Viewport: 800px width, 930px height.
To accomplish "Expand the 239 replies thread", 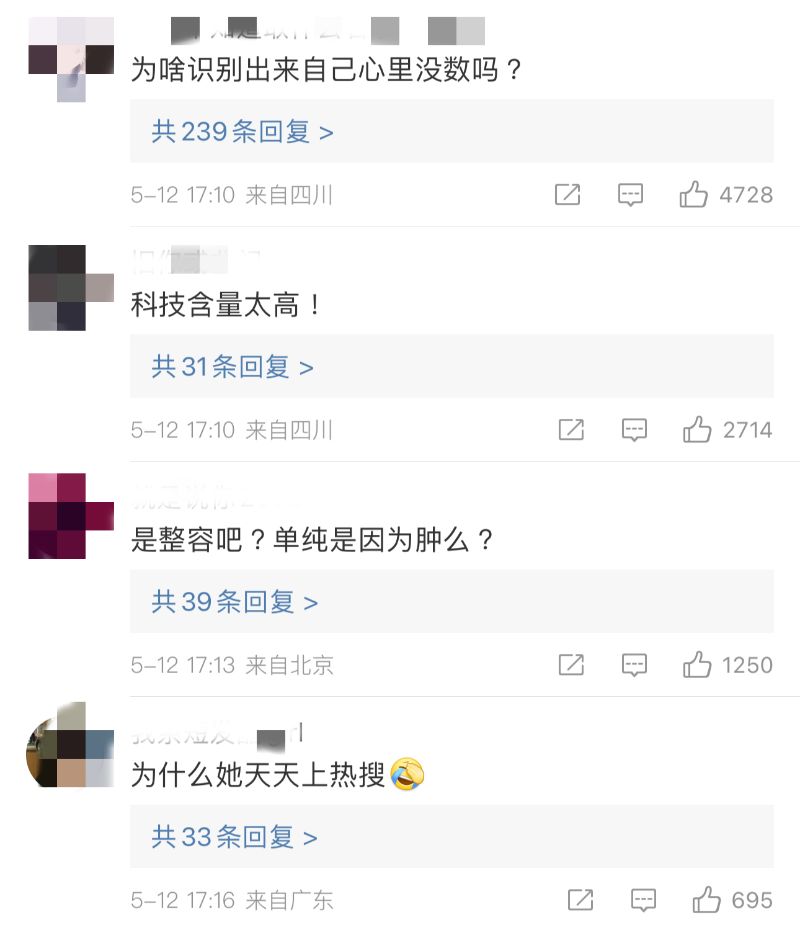I will (242, 131).
